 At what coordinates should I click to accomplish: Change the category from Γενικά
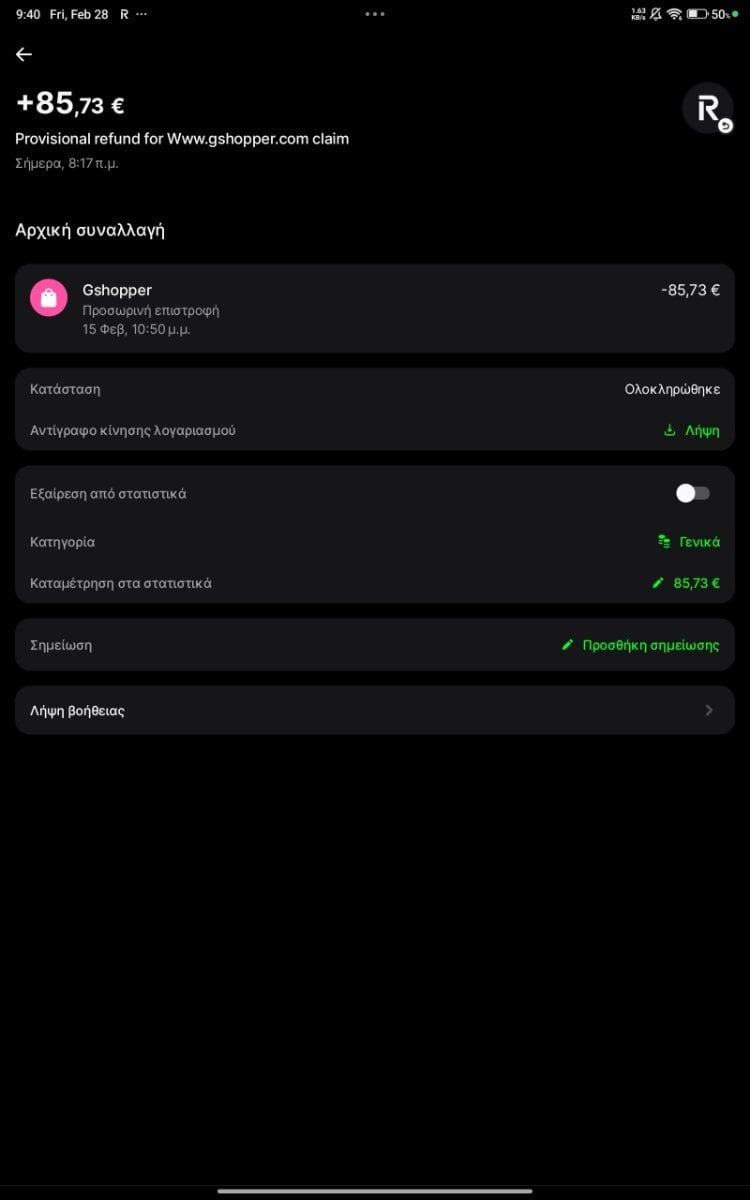(x=689, y=542)
